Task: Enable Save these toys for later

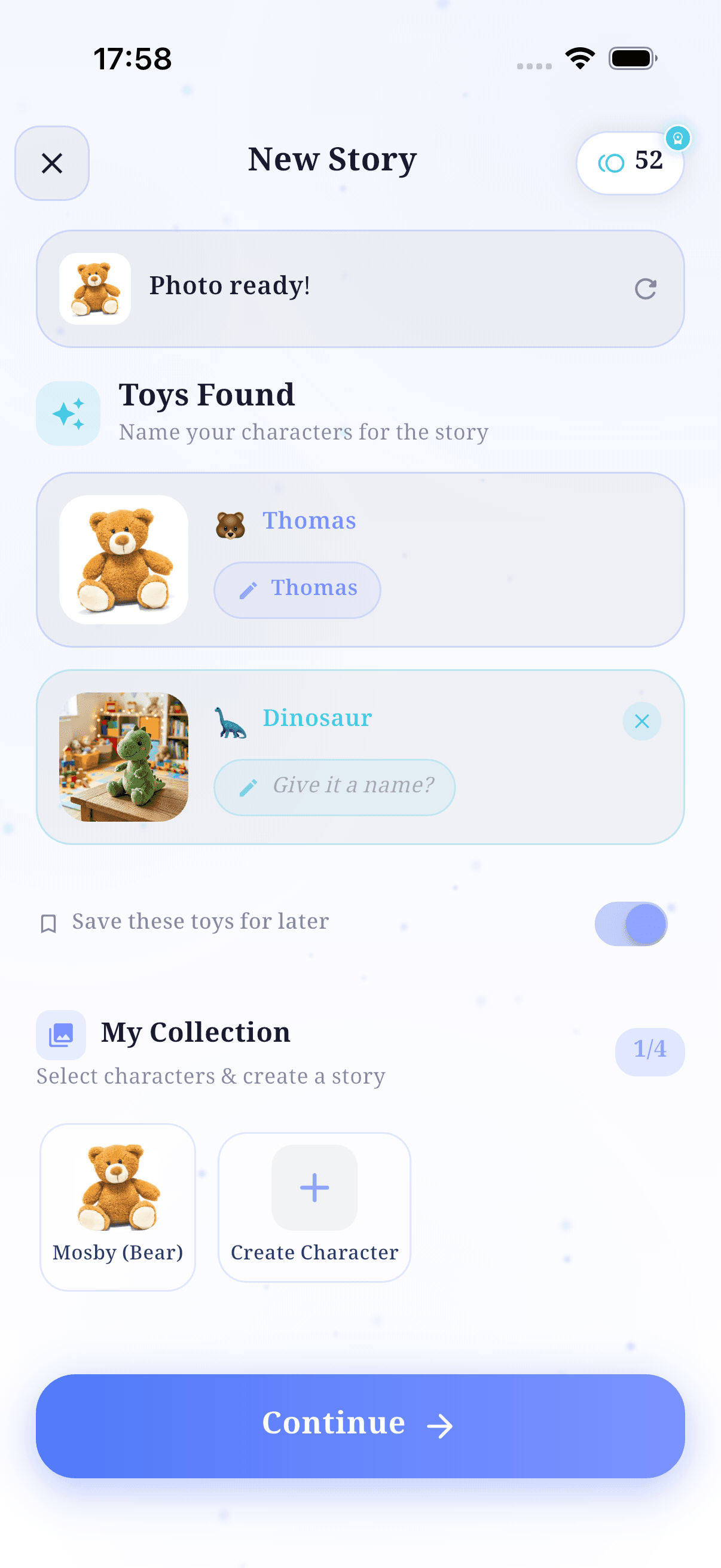Action: tap(632, 923)
